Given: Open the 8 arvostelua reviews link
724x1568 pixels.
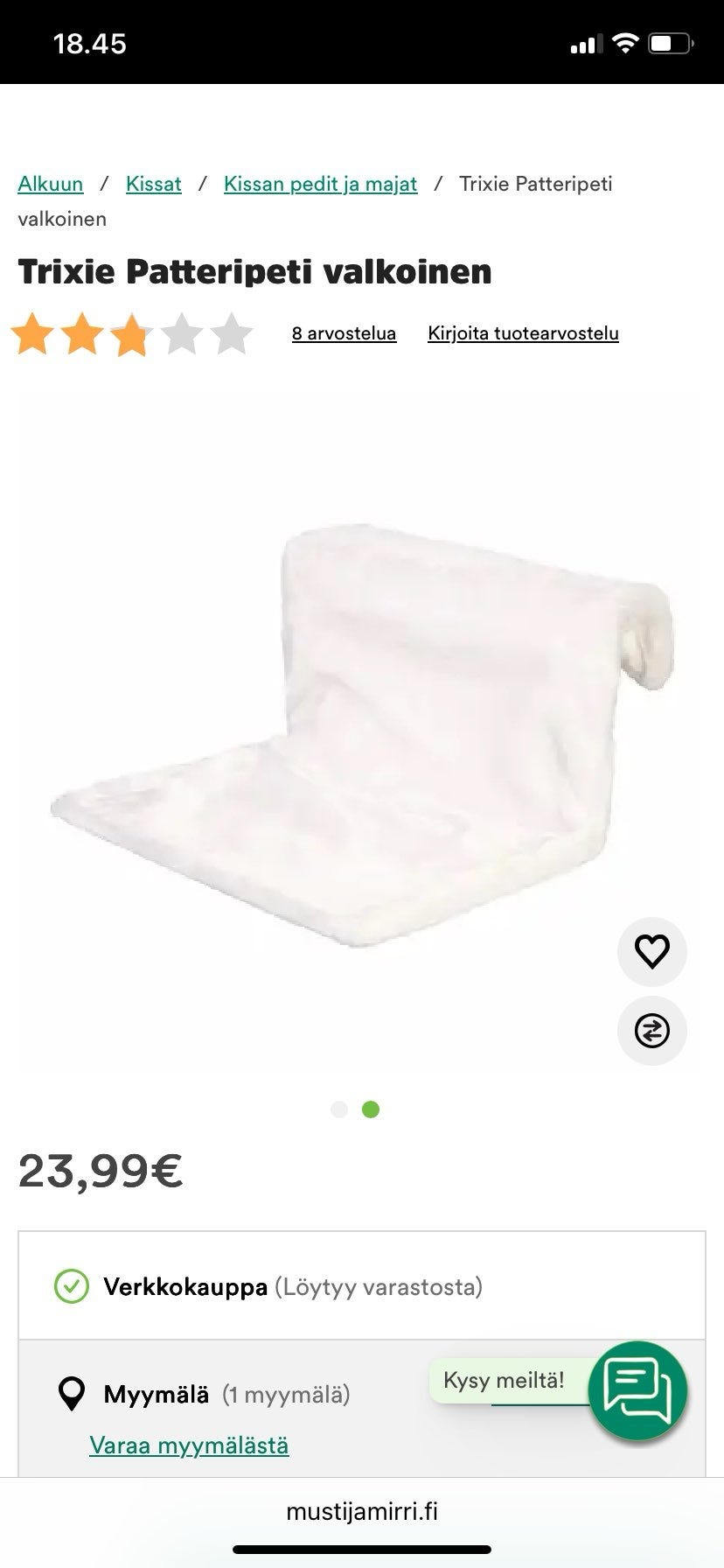Looking at the screenshot, I should (344, 333).
